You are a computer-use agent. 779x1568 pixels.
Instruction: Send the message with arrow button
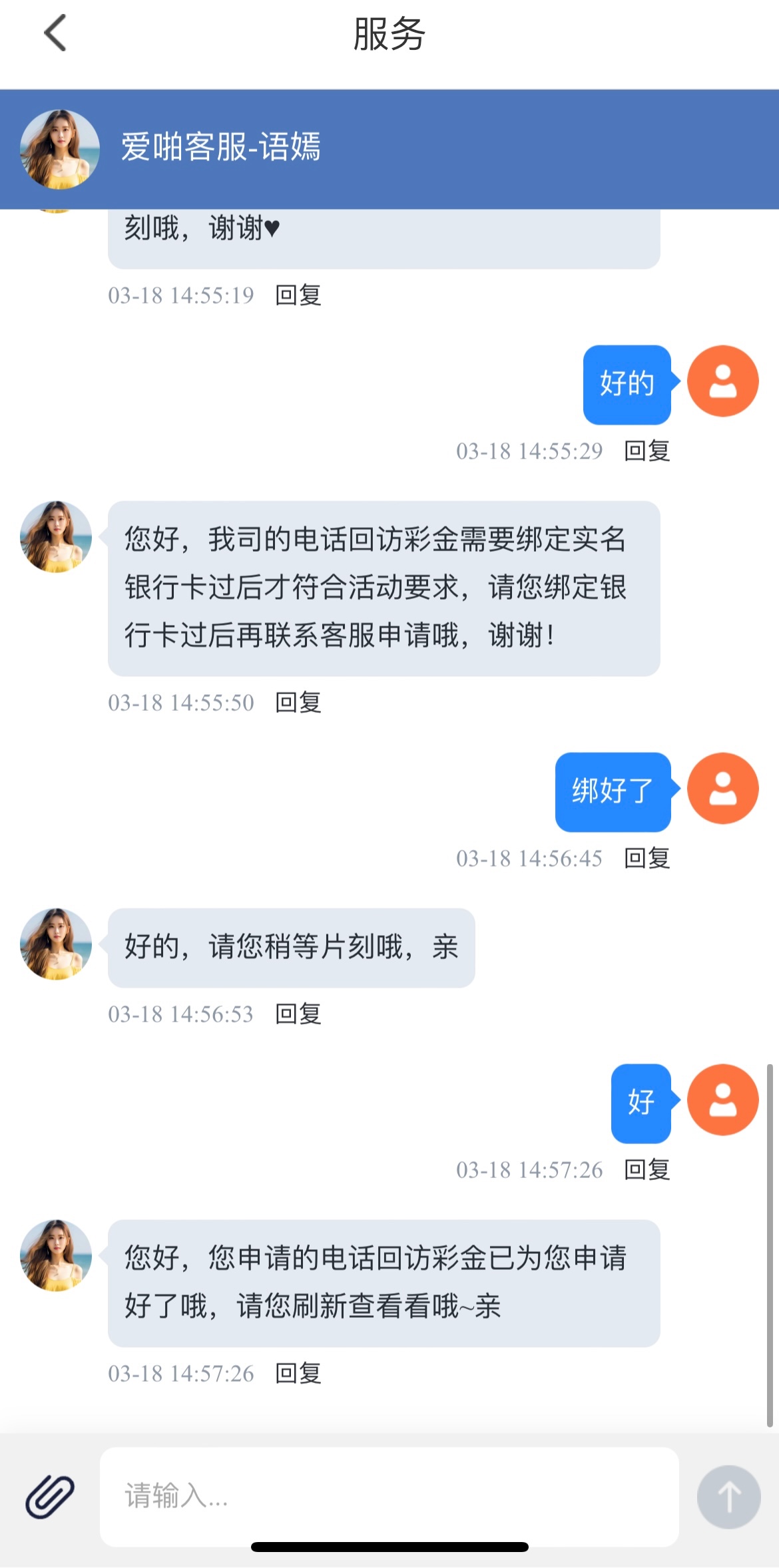click(728, 1497)
